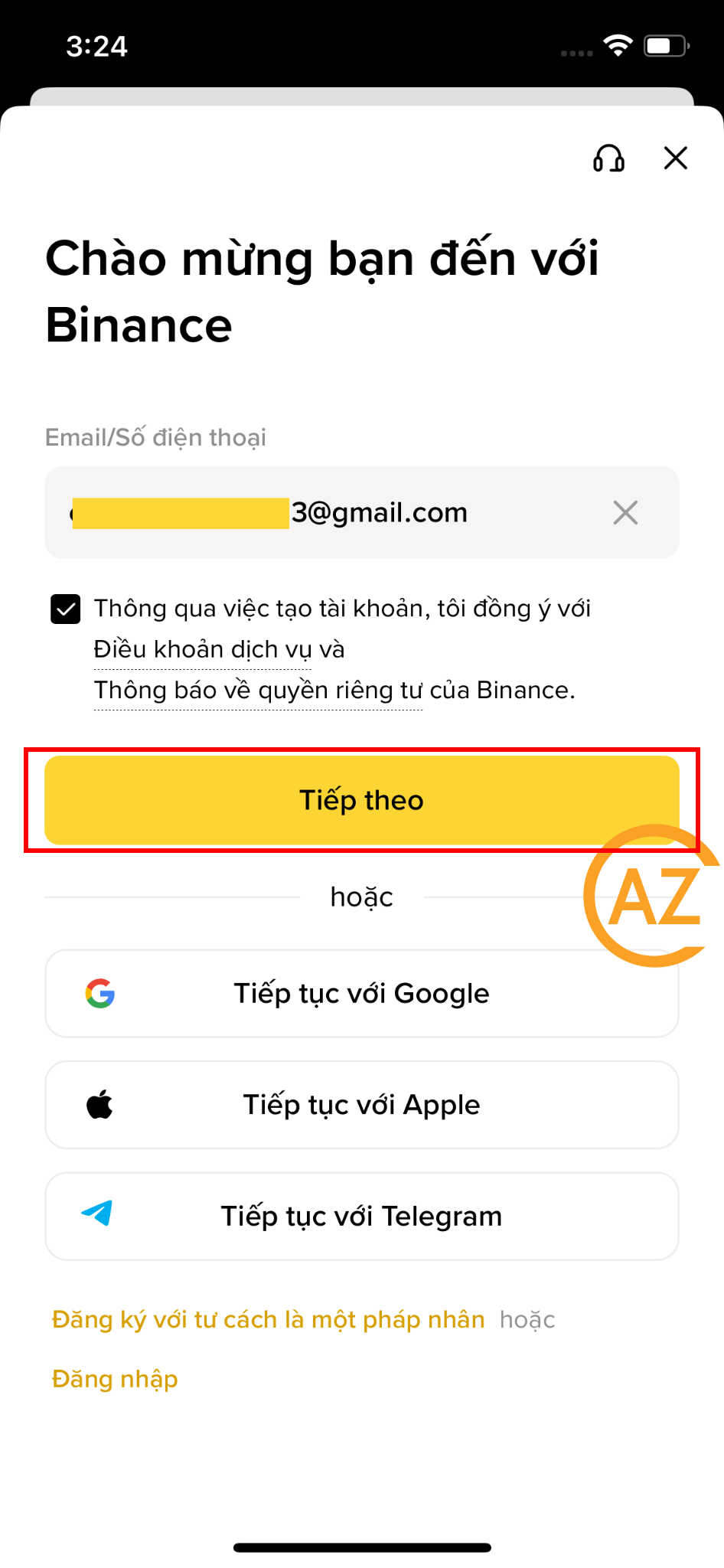Close the Binance sign-up sheet

[675, 158]
